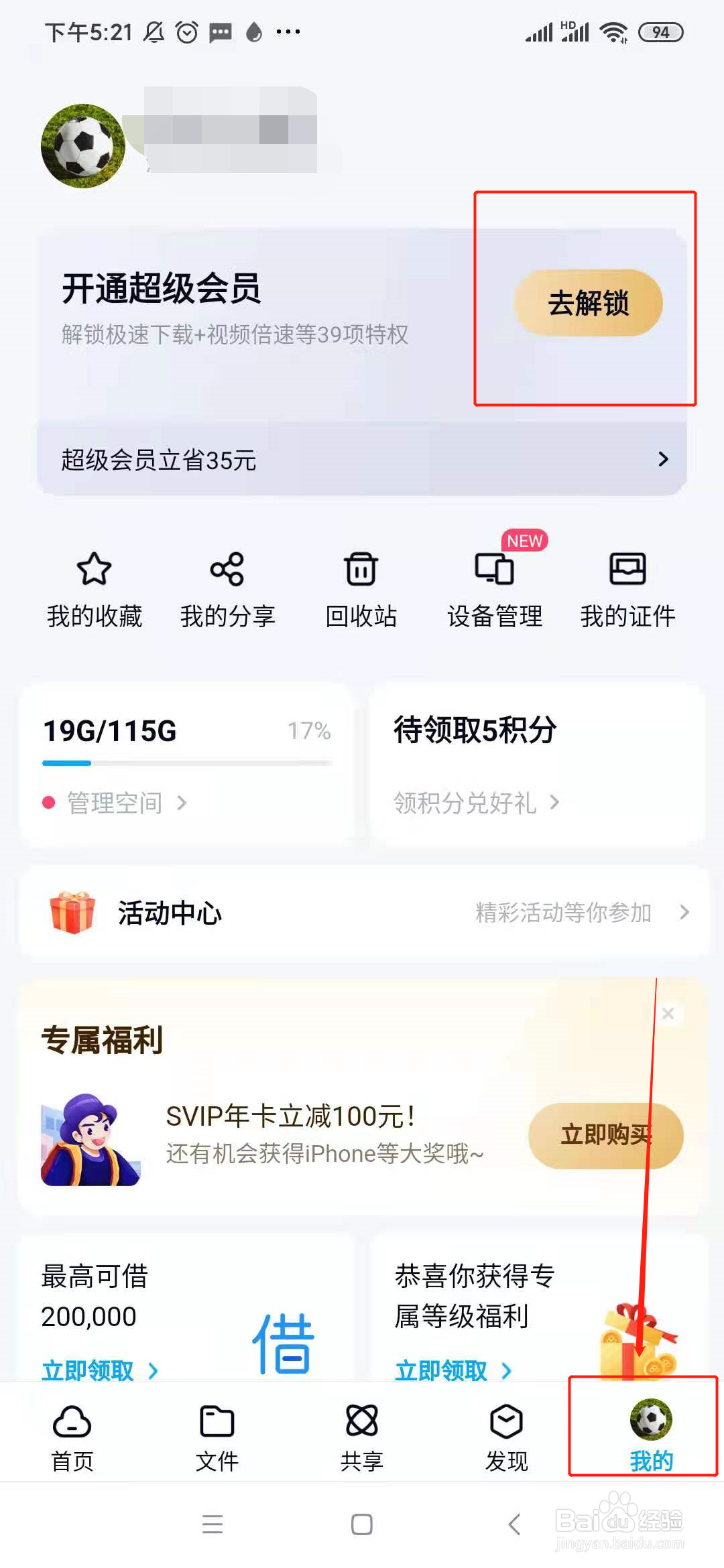Open 领积分兑好礼 points redemption link
Viewport: 724px width, 1568px height.
(476, 804)
